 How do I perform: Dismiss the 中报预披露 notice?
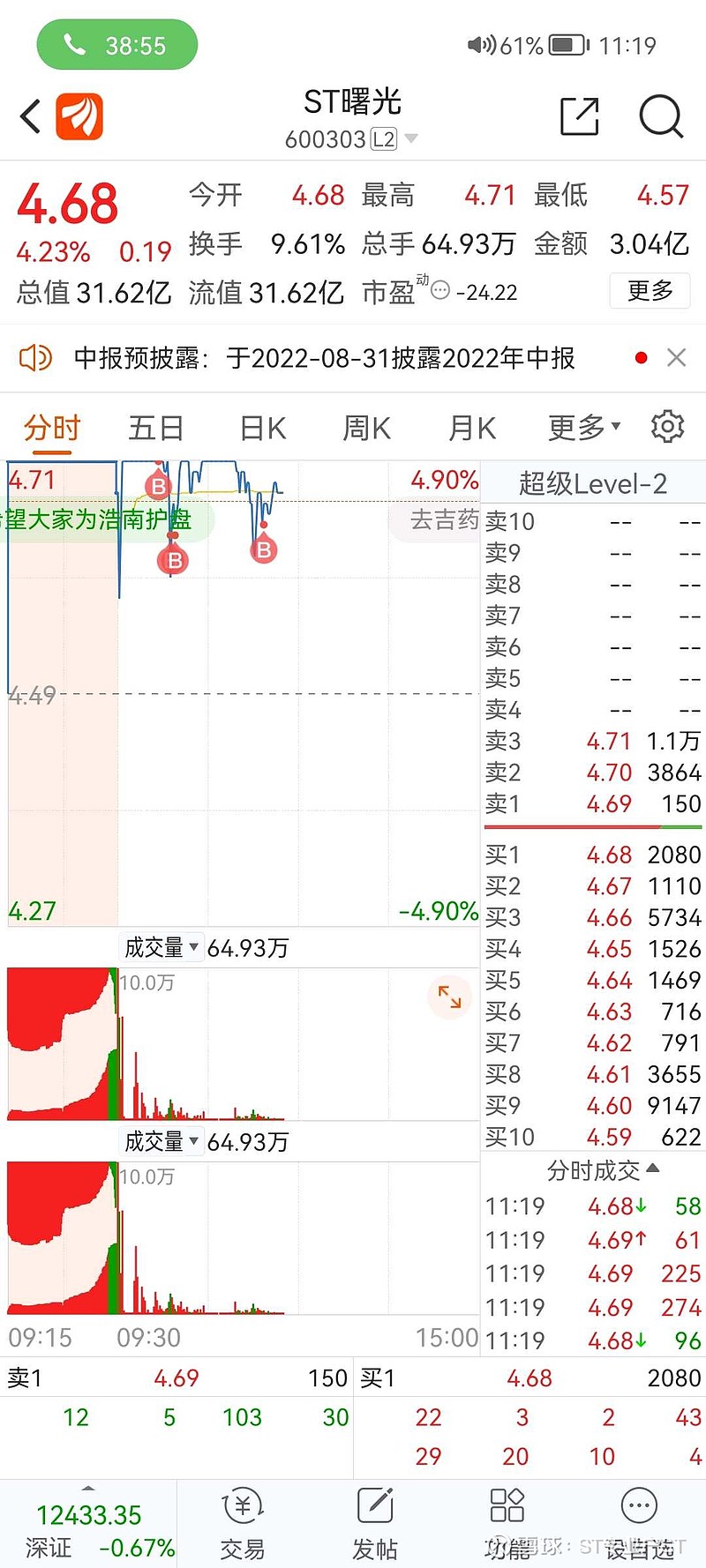coord(677,357)
